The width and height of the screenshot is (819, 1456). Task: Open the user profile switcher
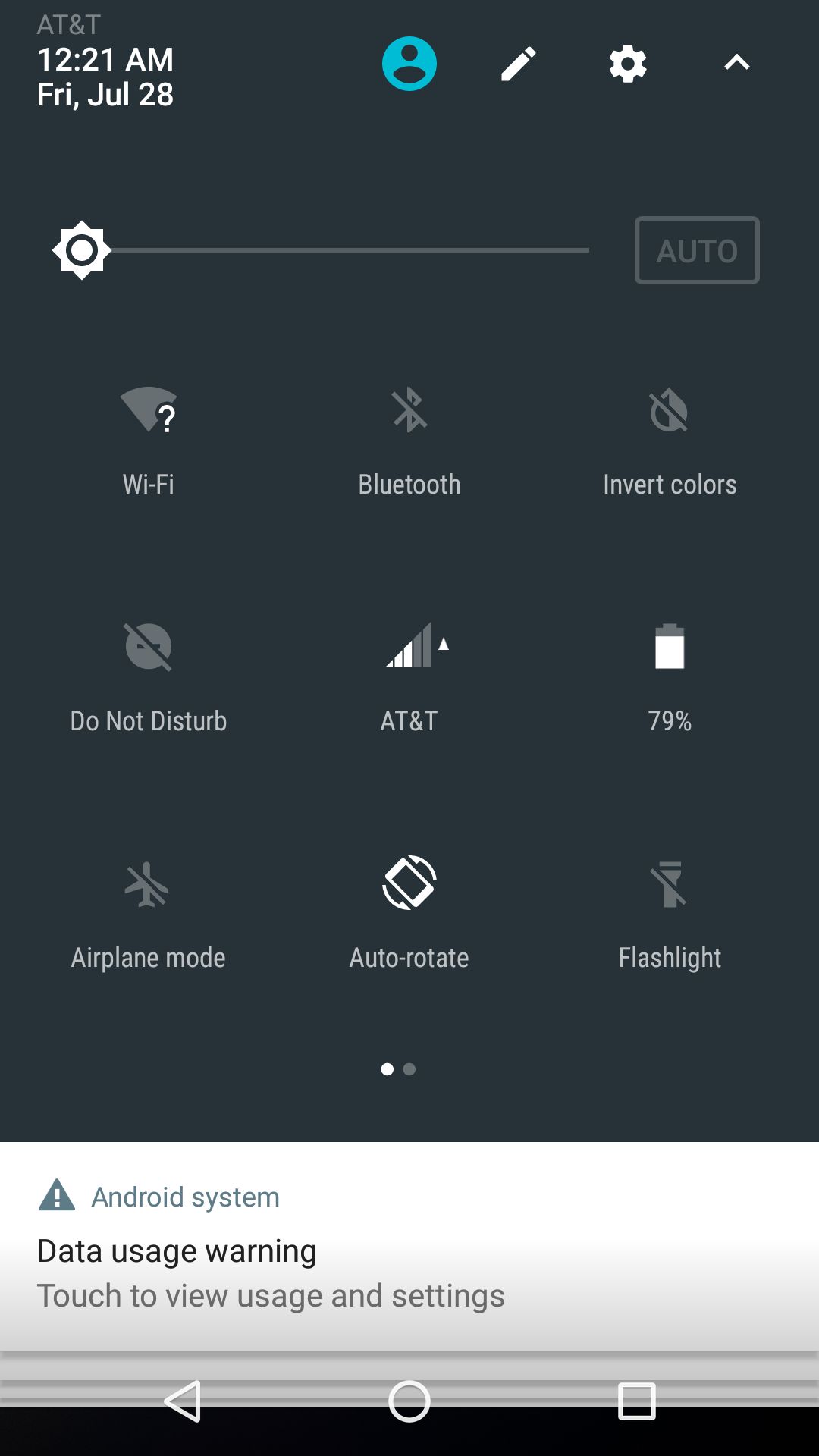click(x=409, y=64)
